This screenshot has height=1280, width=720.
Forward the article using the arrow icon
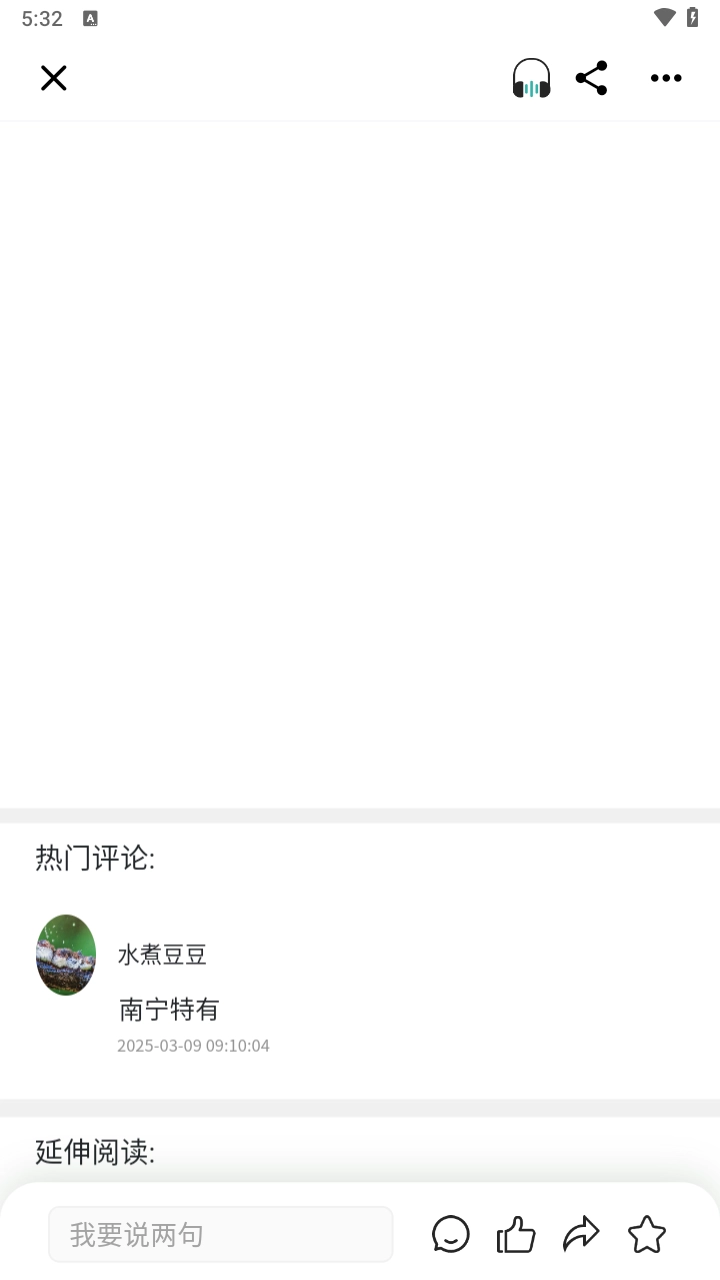click(581, 1235)
